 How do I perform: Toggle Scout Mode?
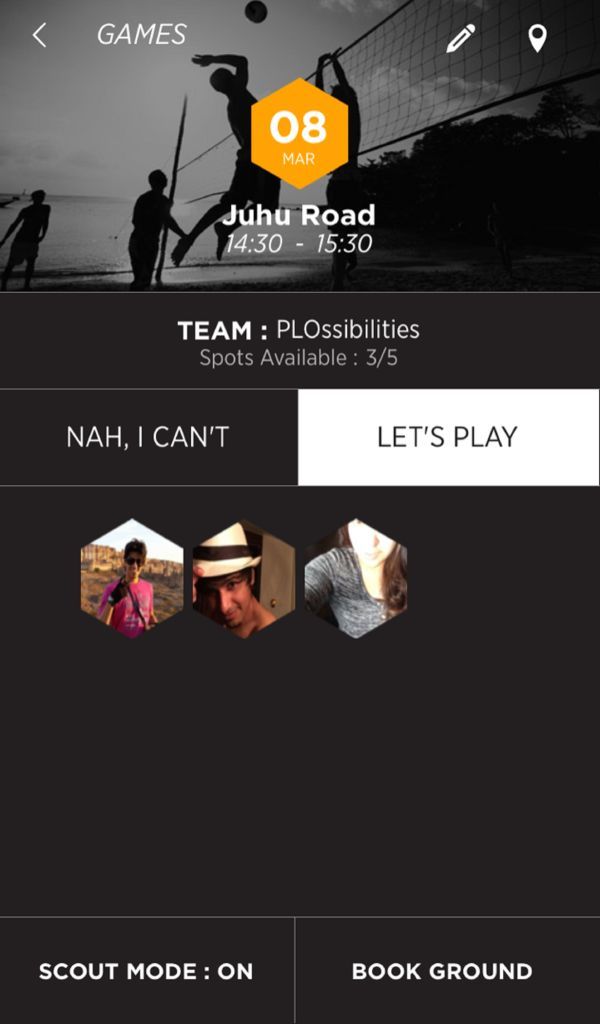[146, 971]
